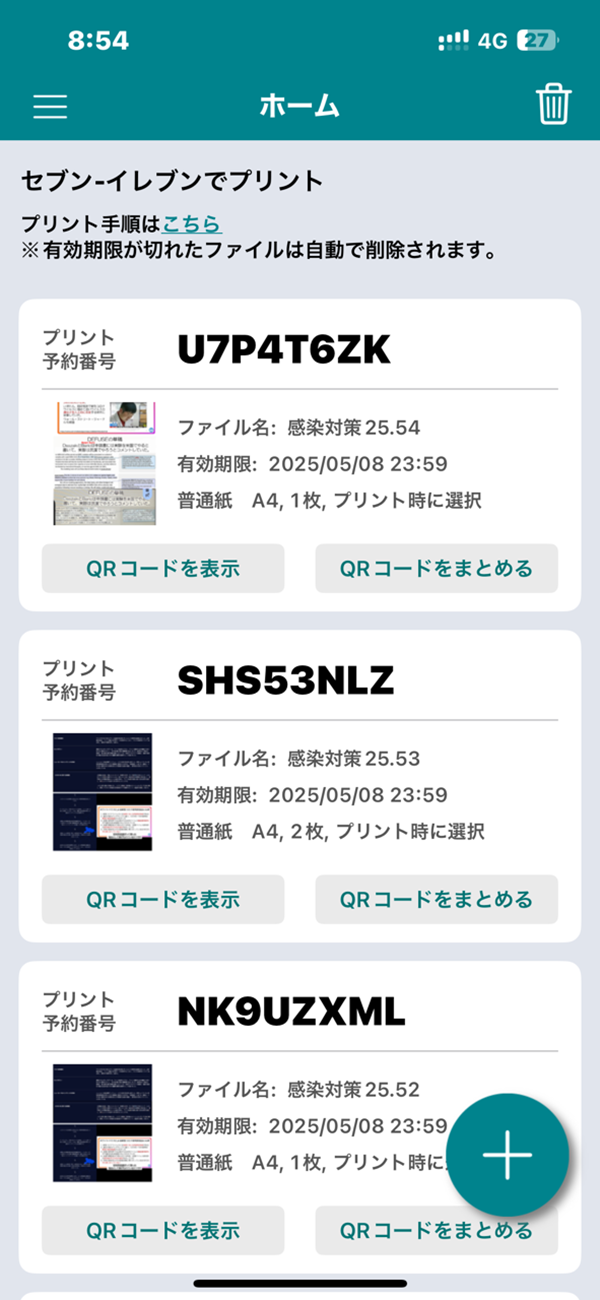Image resolution: width=600 pixels, height=1300 pixels.
Task: Open thumbnail of file 感染対策 25.54
Action: [x=103, y=463]
